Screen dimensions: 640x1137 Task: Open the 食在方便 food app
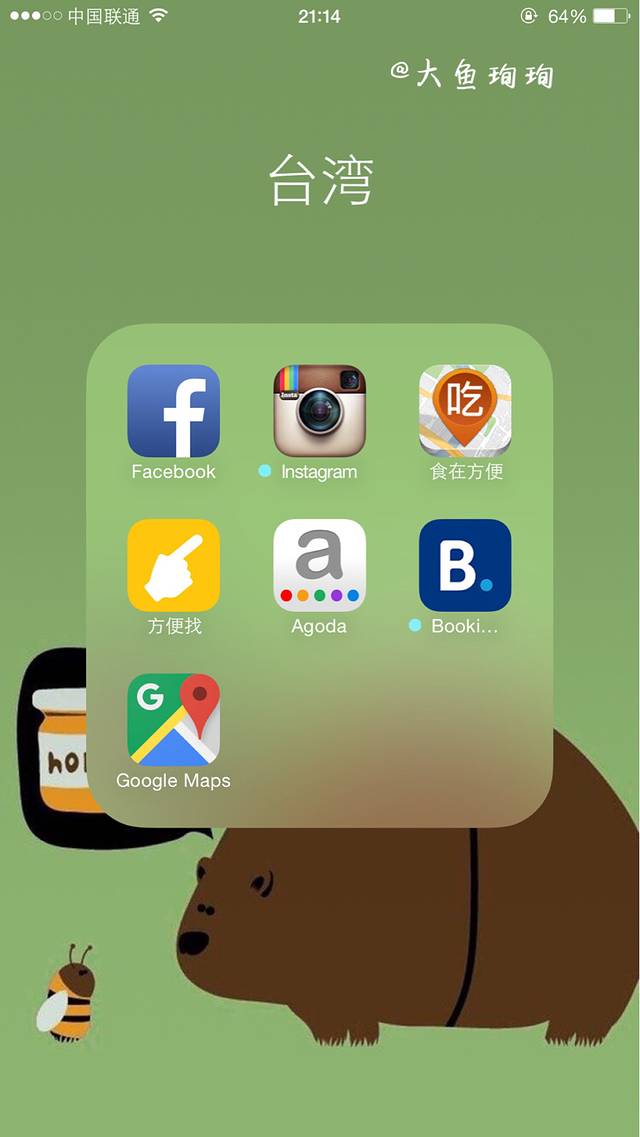(465, 411)
